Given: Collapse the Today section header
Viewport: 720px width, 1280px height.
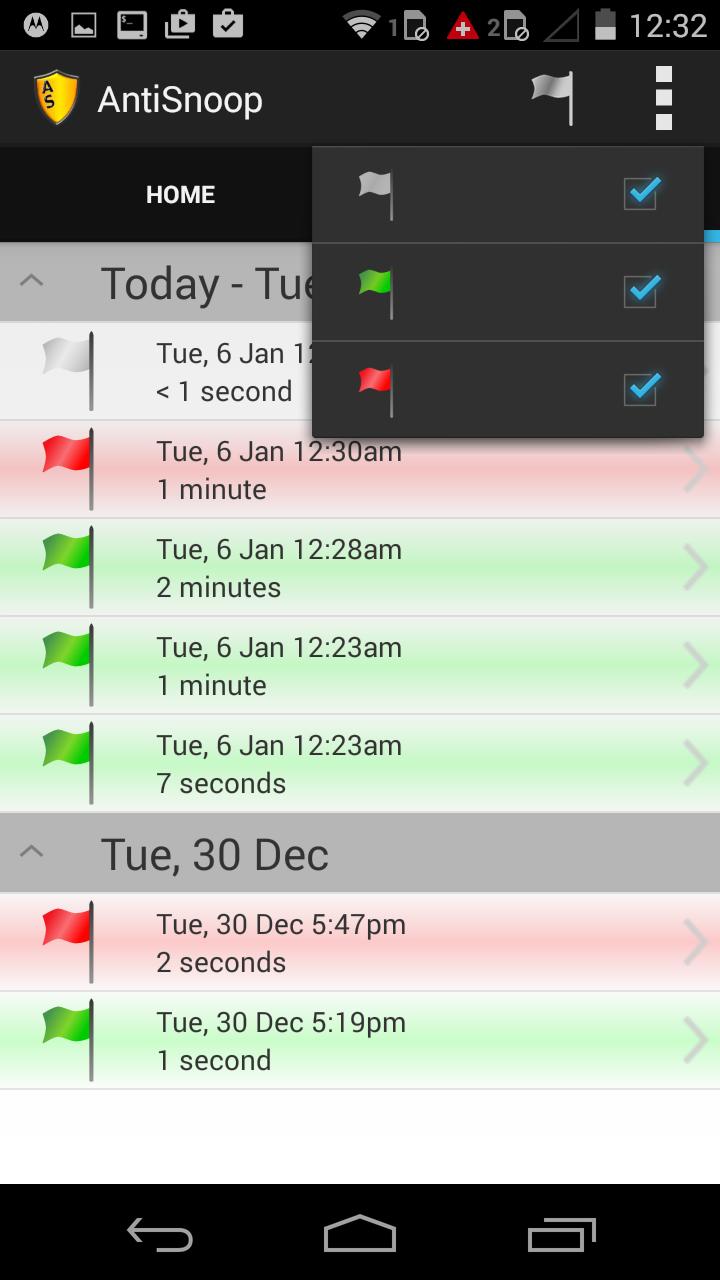Looking at the screenshot, I should click(x=32, y=282).
